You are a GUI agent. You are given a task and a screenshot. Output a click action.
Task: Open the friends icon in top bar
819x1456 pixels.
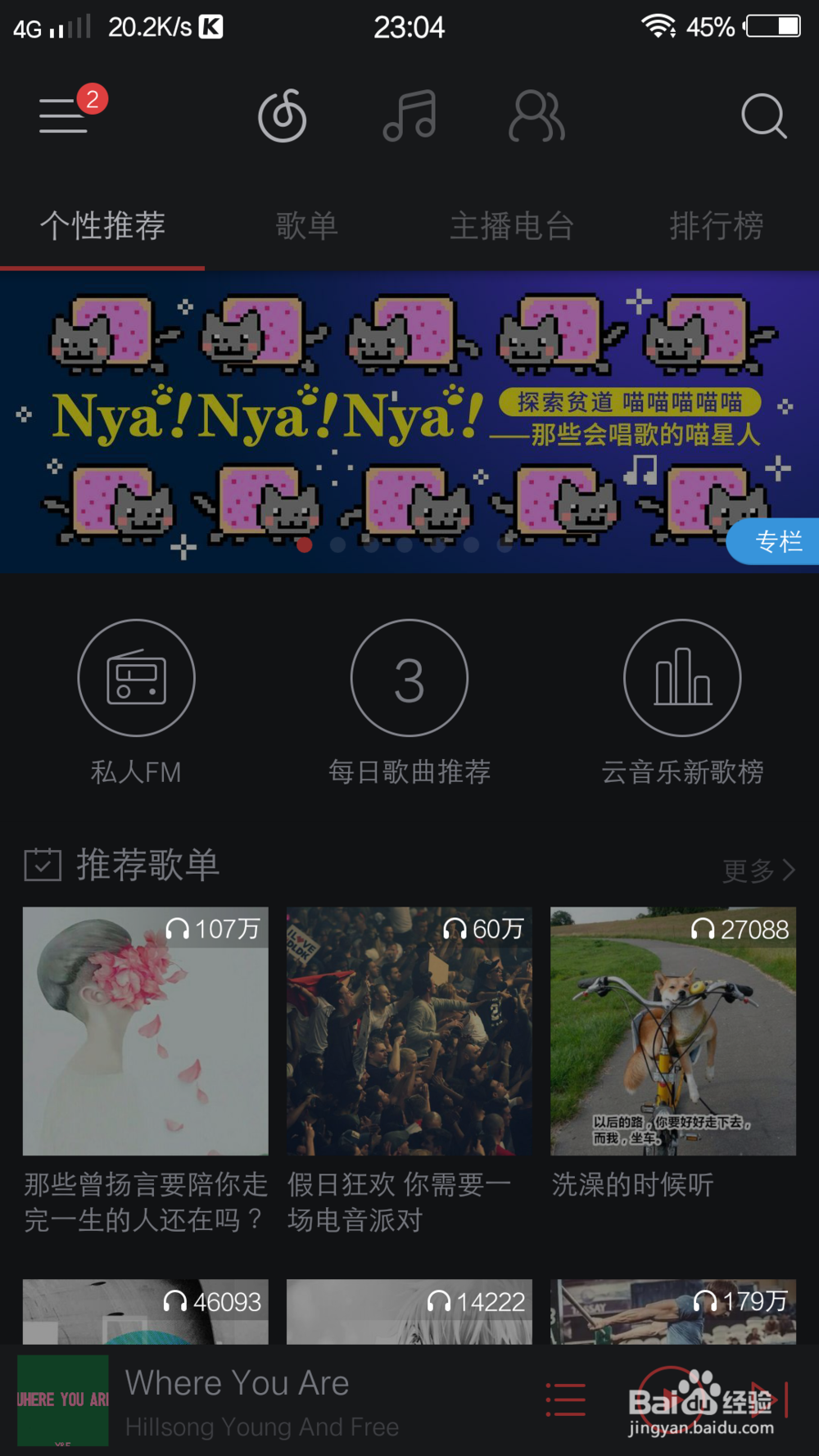click(x=536, y=116)
